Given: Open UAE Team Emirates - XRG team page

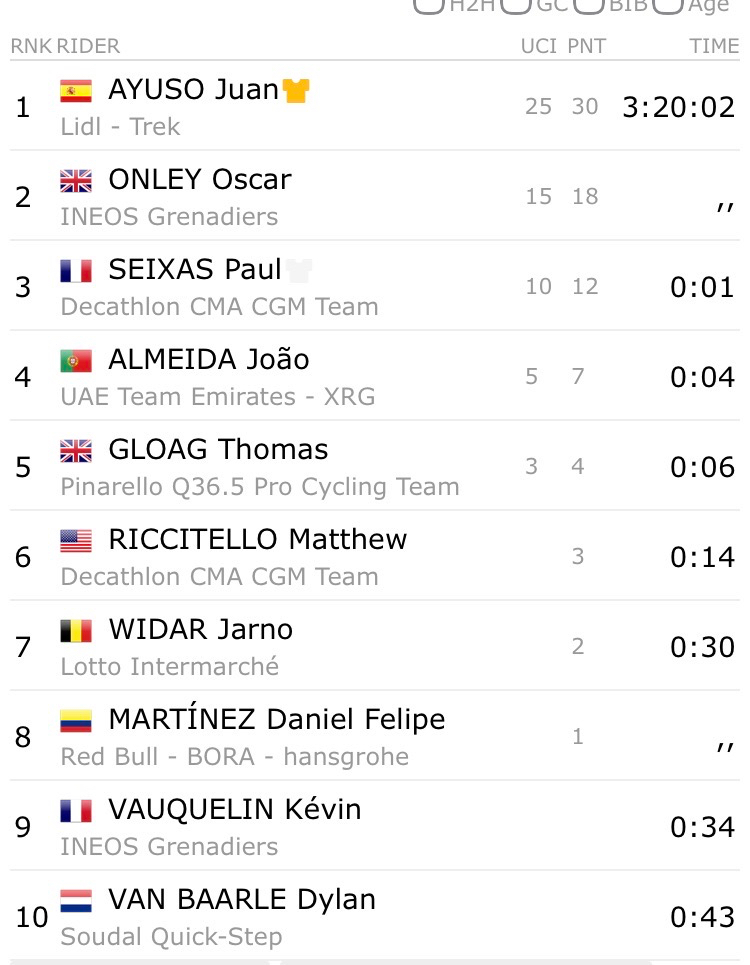Looking at the screenshot, I should 217,397.
